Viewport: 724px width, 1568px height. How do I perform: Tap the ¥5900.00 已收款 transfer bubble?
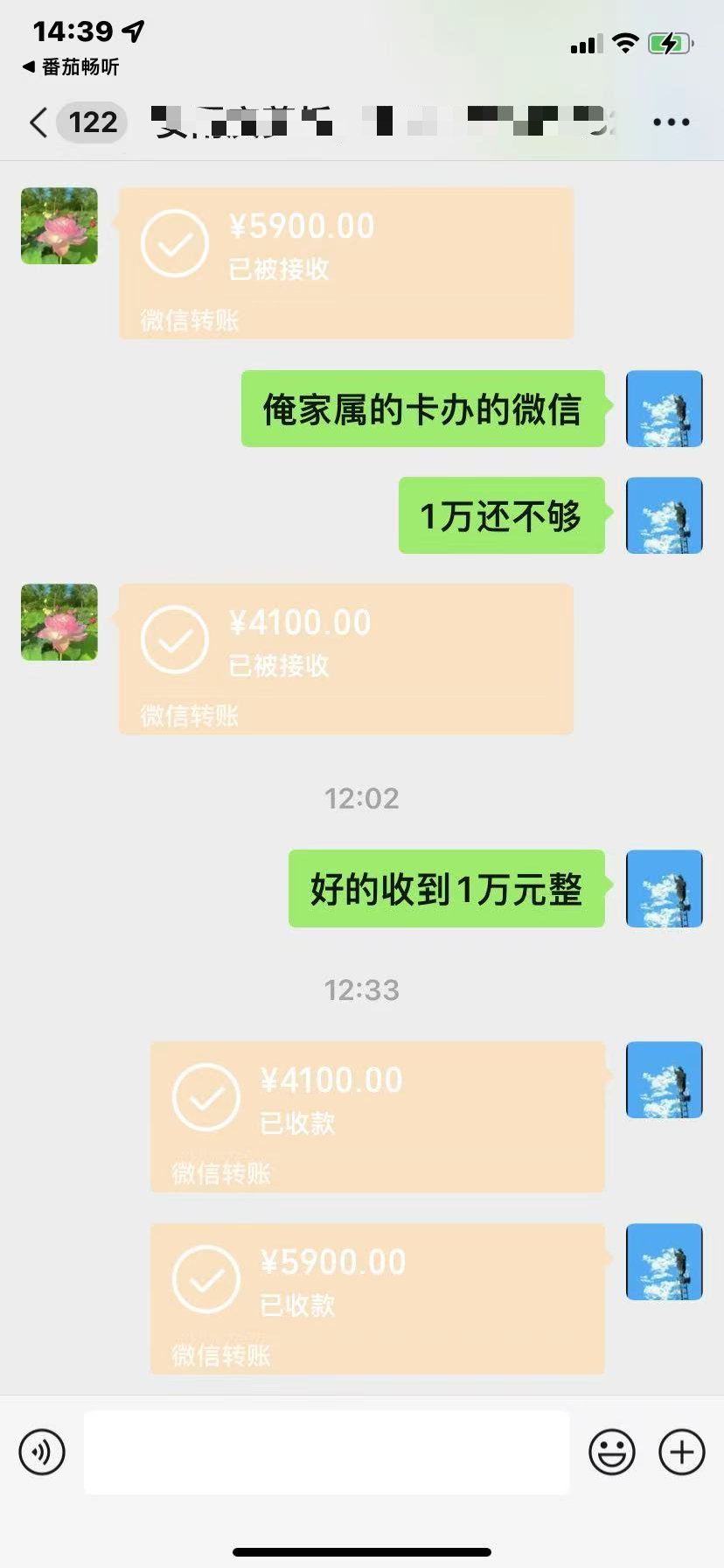pyautogui.click(x=376, y=1298)
